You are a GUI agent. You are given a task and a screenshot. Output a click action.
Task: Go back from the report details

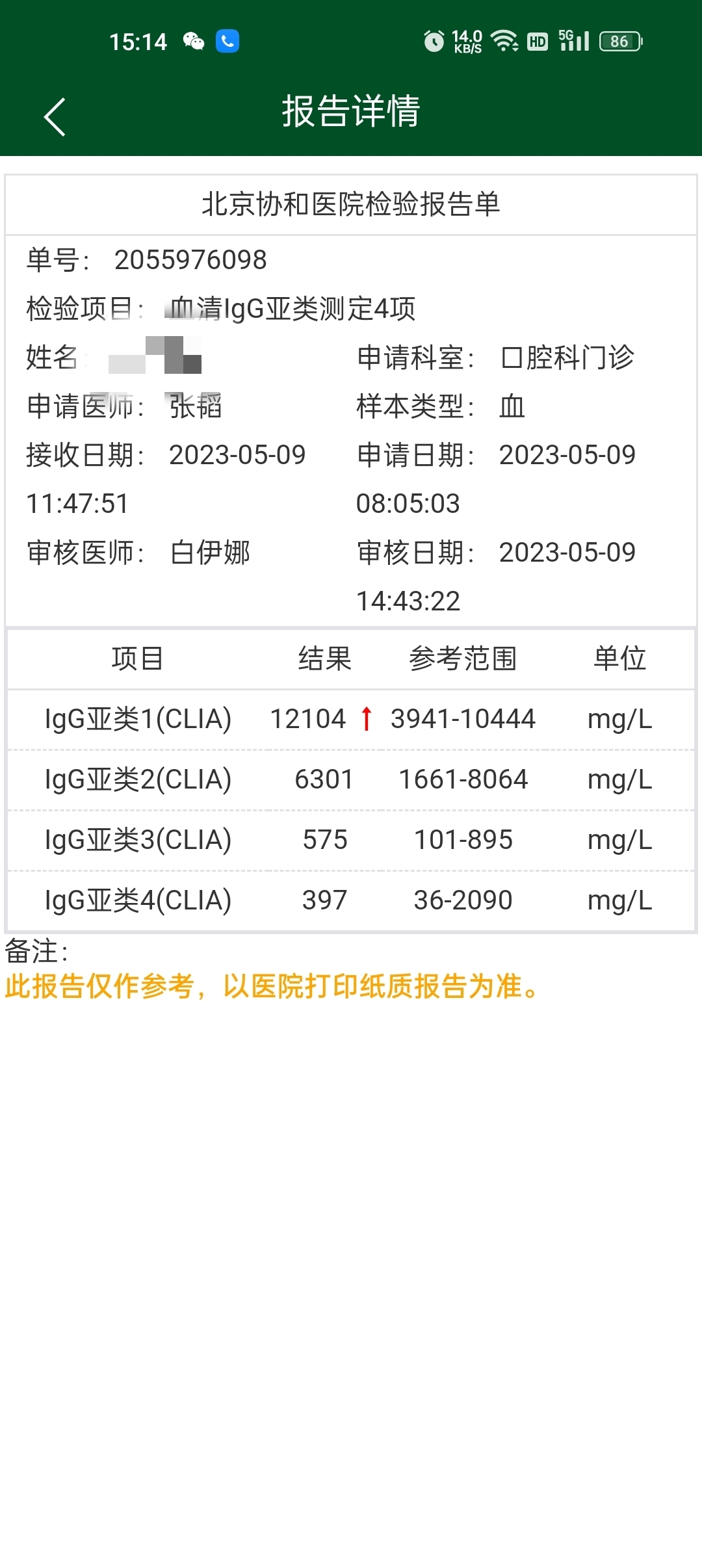tap(55, 117)
